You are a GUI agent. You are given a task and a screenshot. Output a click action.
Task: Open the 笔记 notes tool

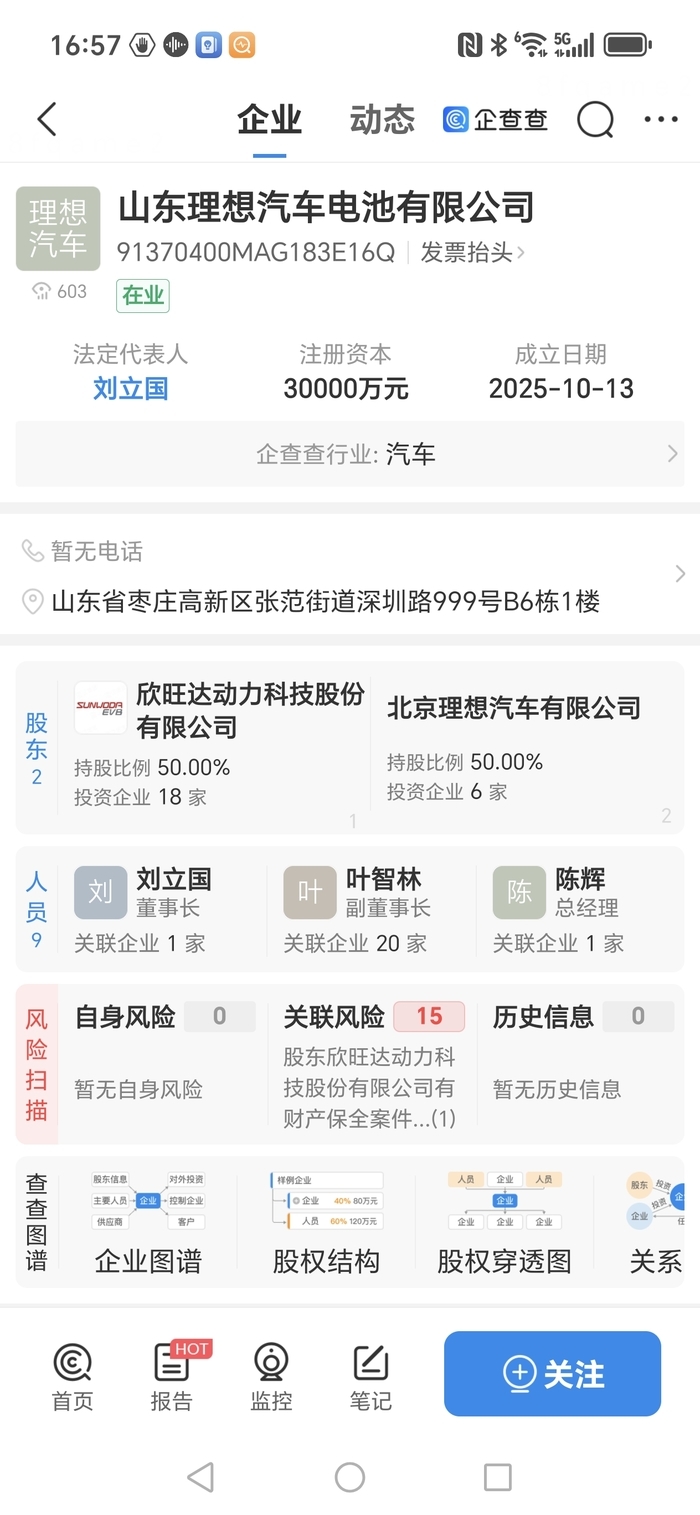pyautogui.click(x=370, y=1376)
